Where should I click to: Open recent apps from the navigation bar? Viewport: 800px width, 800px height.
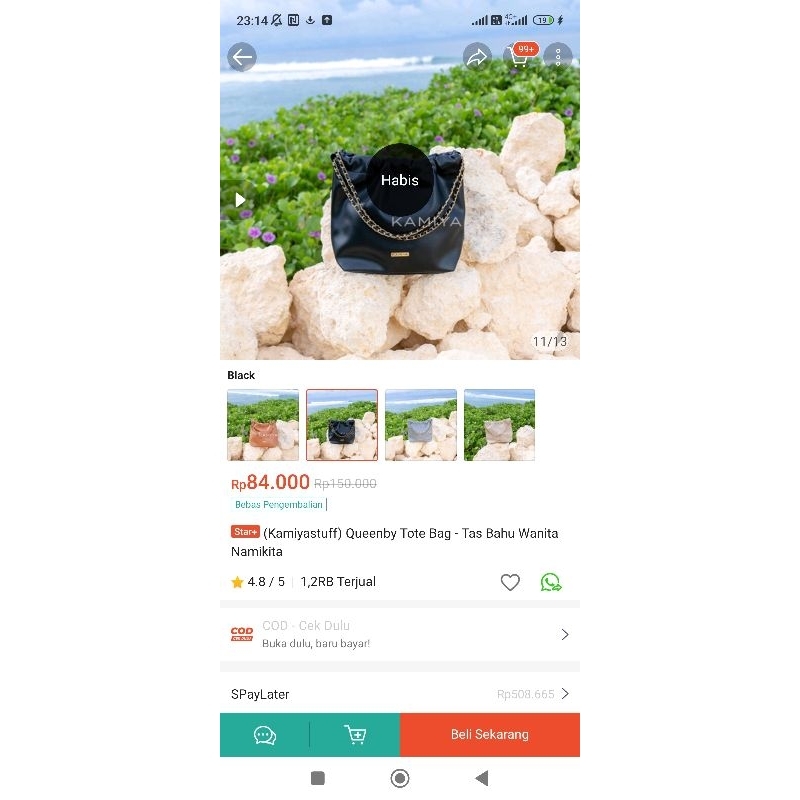318,778
